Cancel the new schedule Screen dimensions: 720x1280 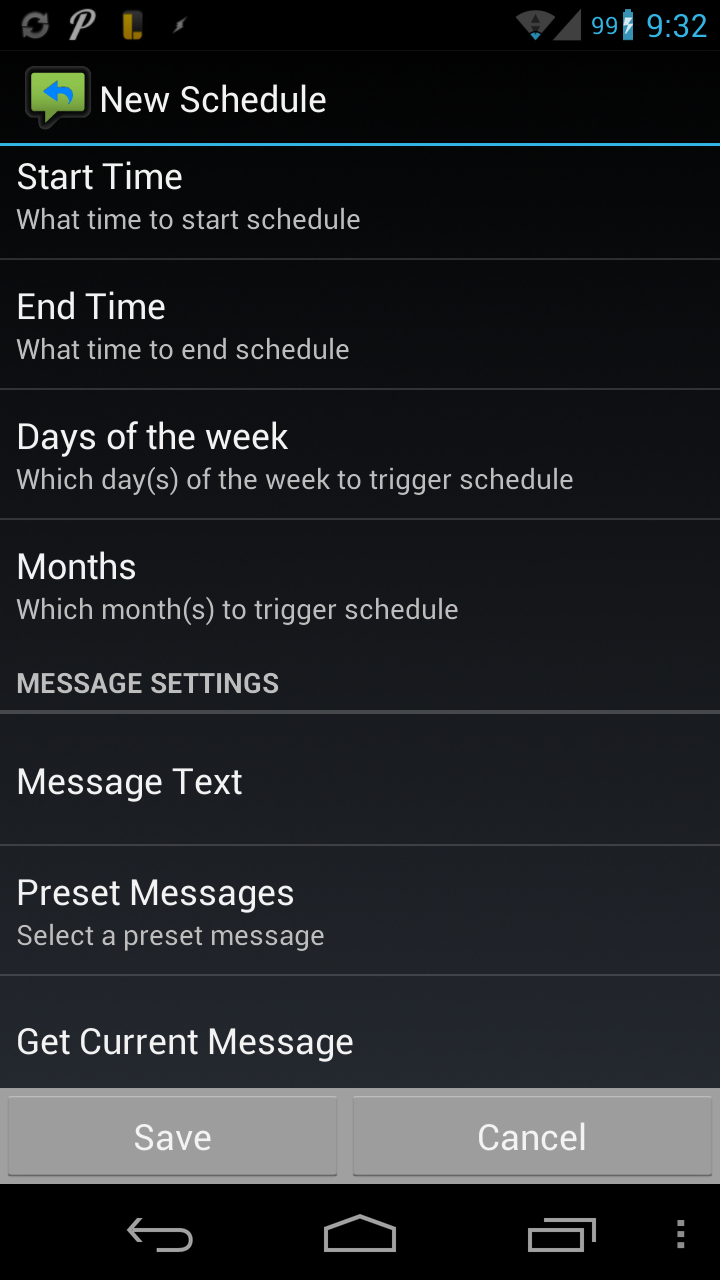pos(532,1137)
